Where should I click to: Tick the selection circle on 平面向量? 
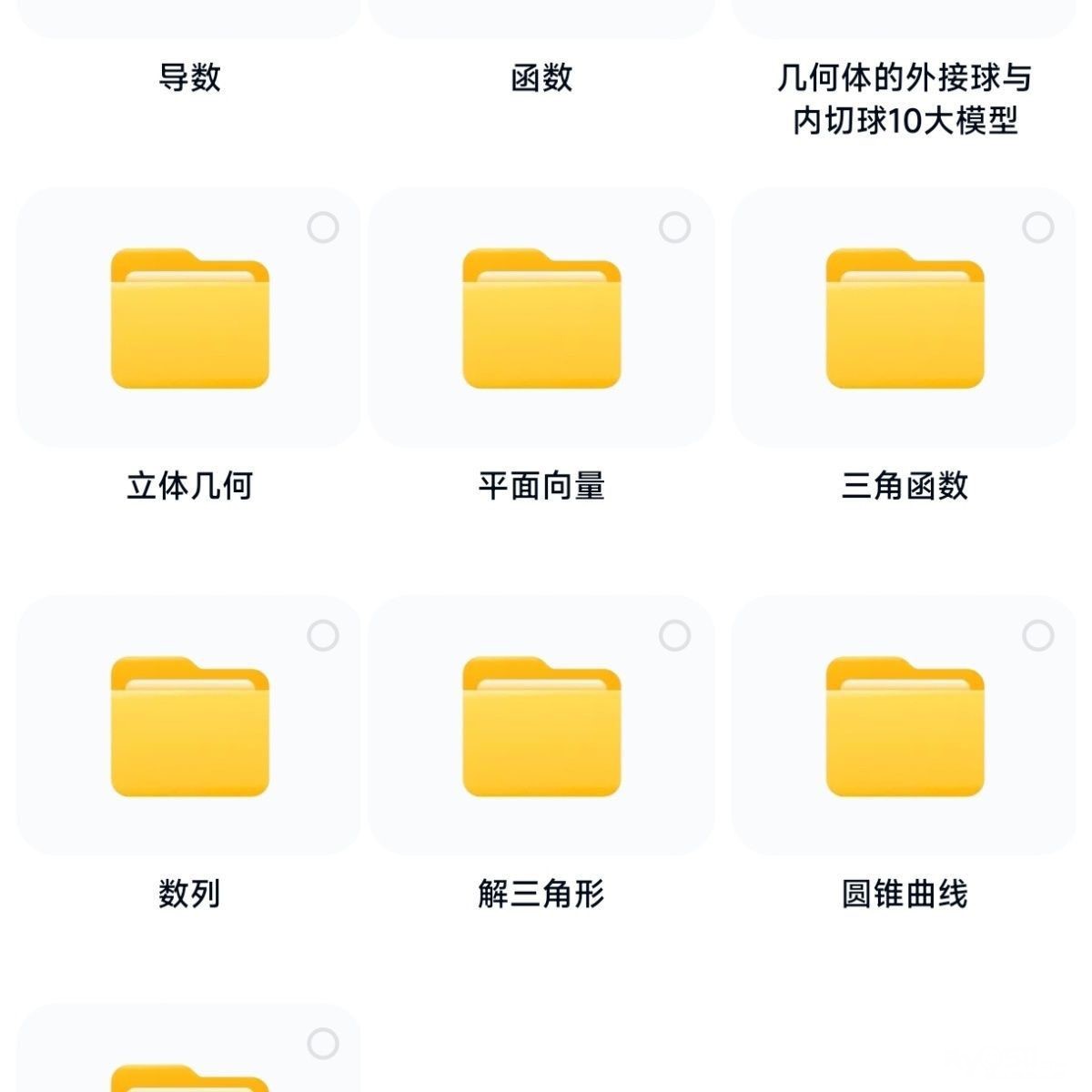(674, 227)
